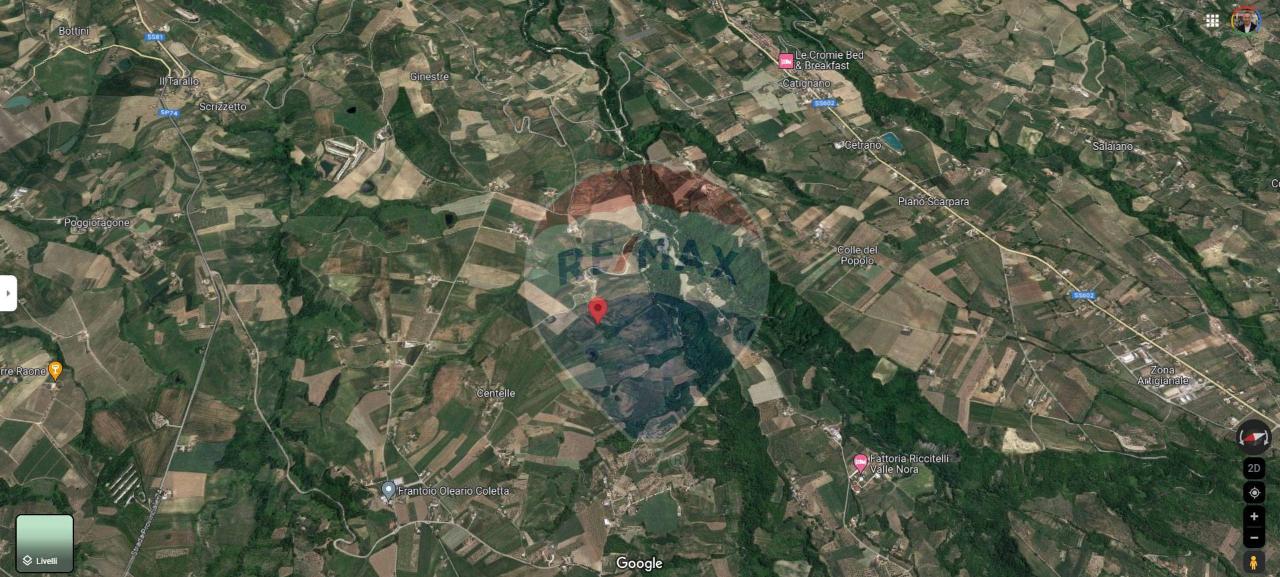1280x577 pixels.
Task: Zoom in with the plus button
Action: pos(1253,517)
